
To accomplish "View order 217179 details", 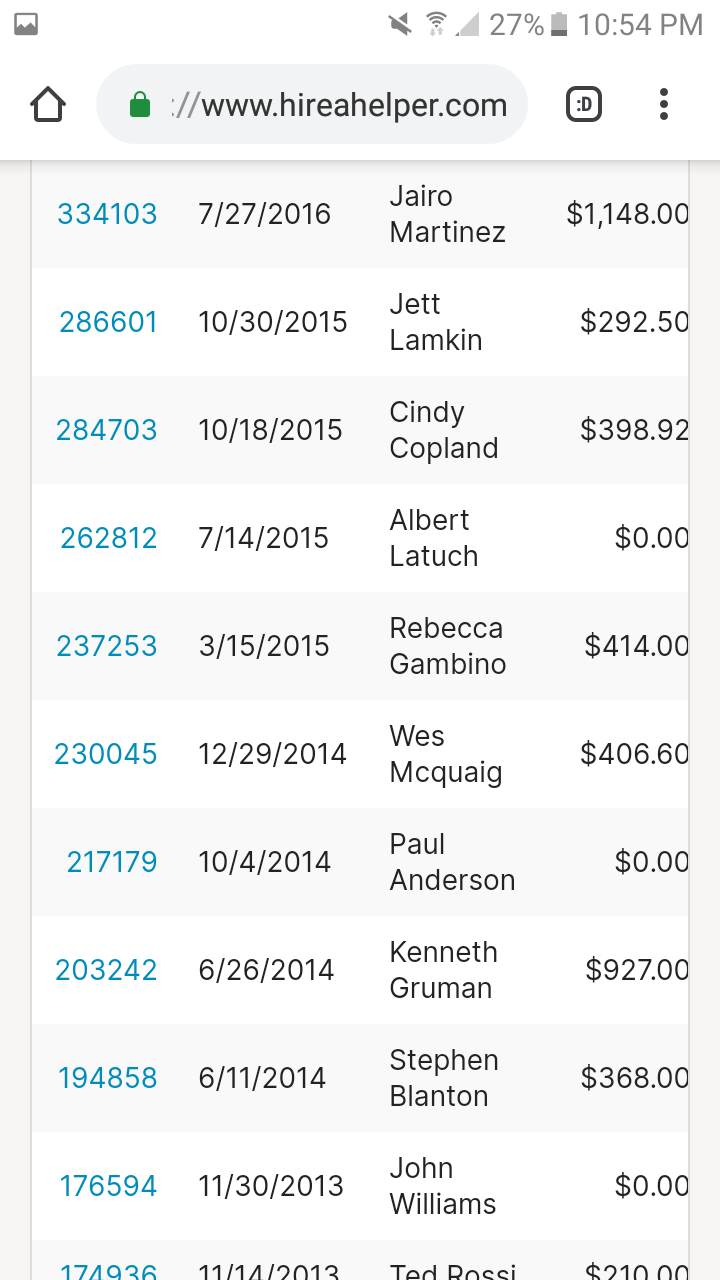I will tap(111, 862).
